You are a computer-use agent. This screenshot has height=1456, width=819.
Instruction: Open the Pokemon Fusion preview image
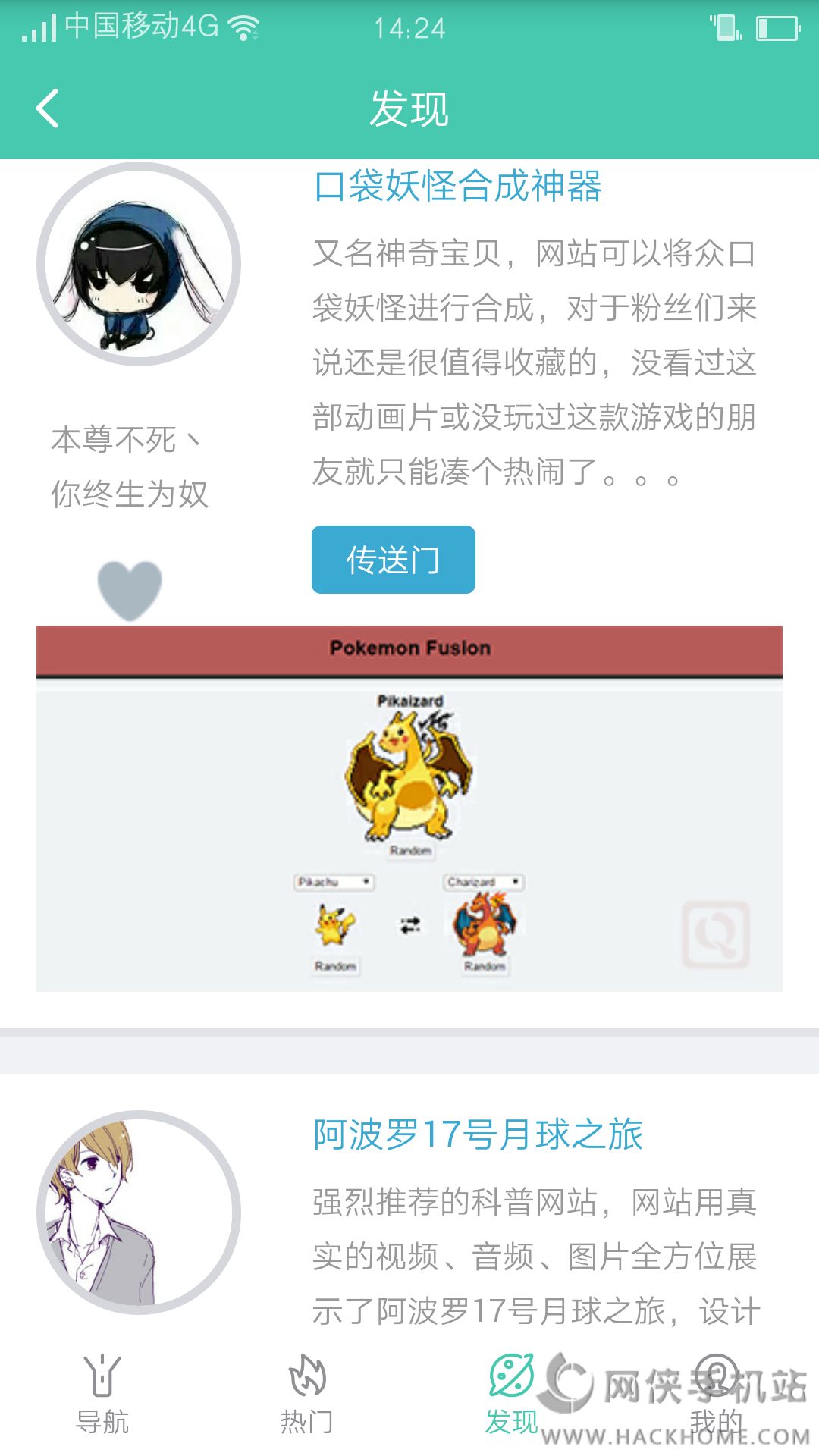(x=409, y=808)
